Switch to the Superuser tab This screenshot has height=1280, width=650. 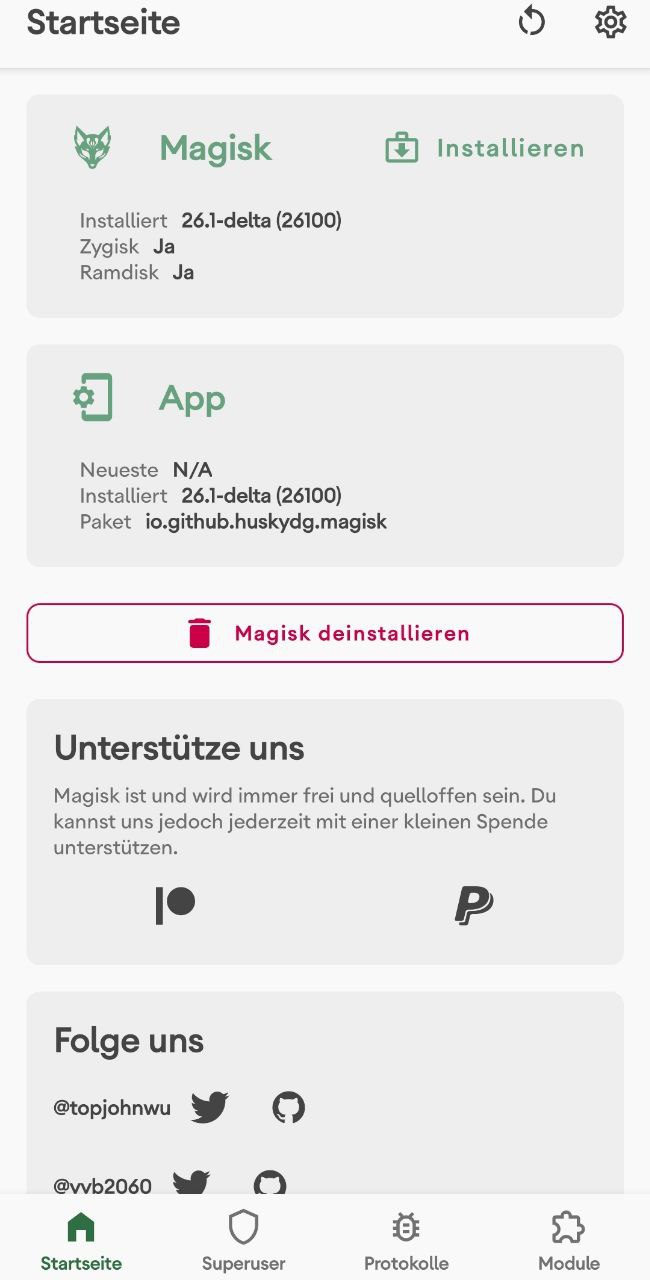tap(243, 1238)
